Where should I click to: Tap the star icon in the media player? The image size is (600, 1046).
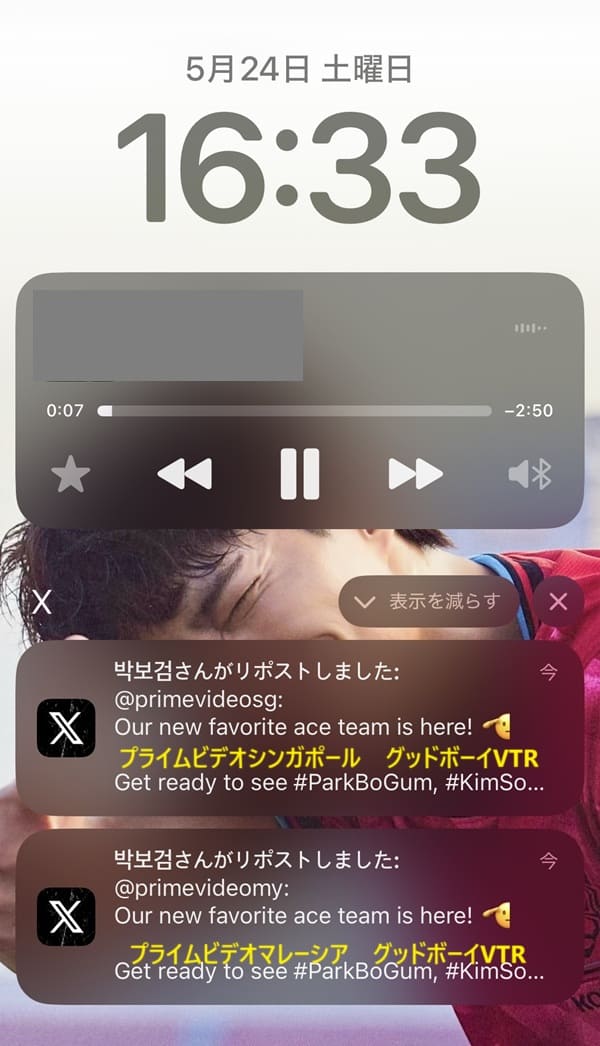[70, 474]
